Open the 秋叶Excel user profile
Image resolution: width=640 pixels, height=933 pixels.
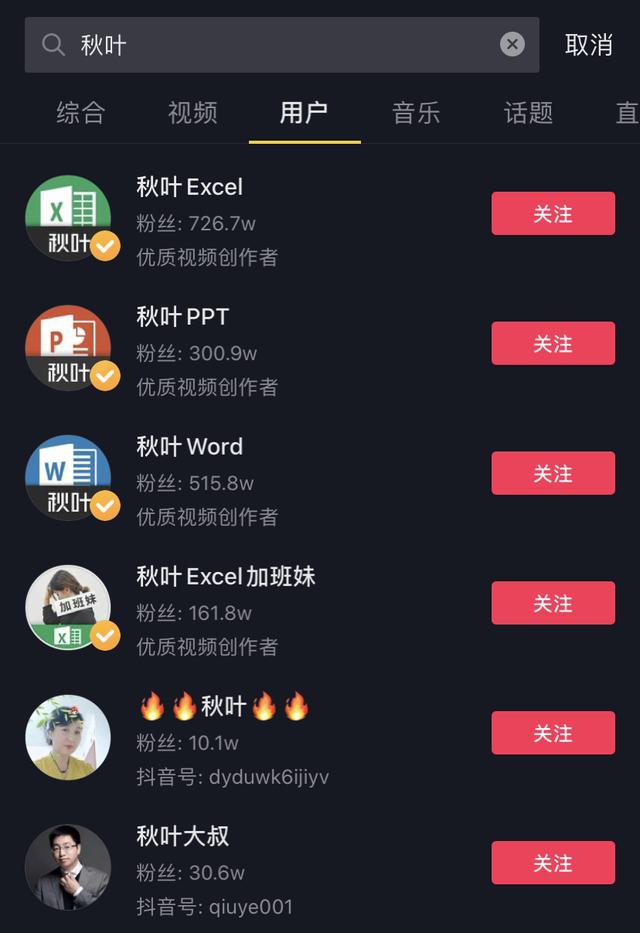point(190,187)
